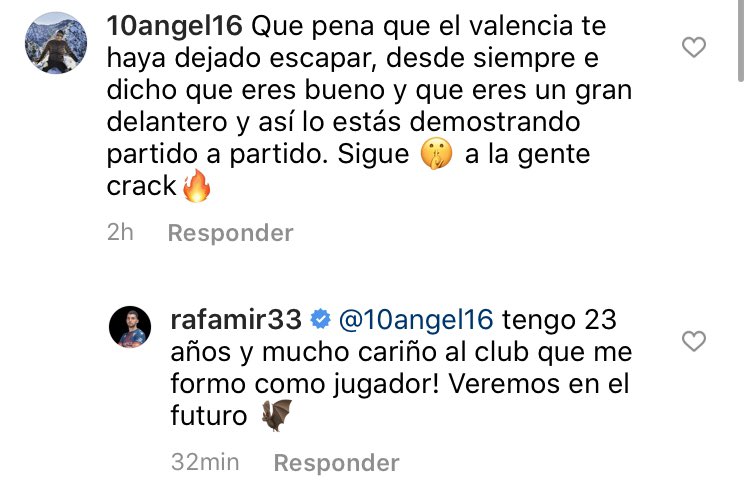Open rafamir33's profile picture
The image size is (750, 491).
[130, 326]
